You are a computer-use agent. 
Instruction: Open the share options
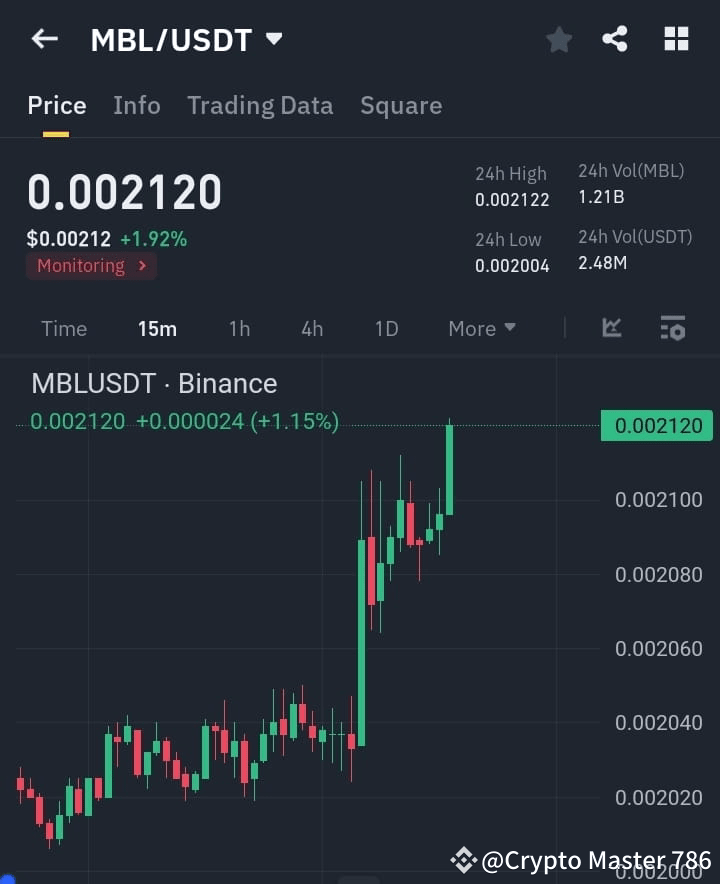point(615,40)
